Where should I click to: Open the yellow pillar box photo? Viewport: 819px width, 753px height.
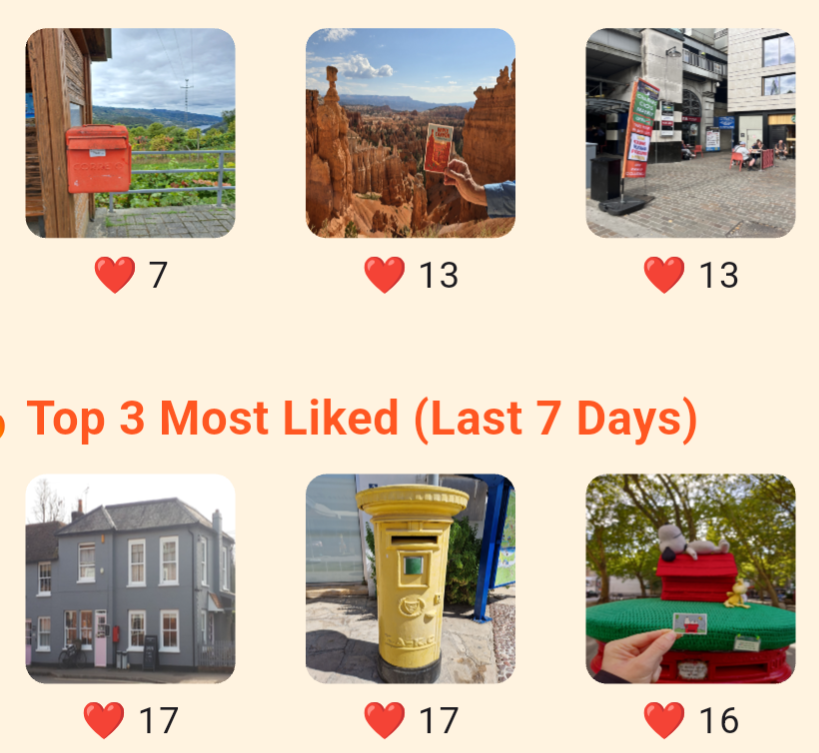click(410, 578)
